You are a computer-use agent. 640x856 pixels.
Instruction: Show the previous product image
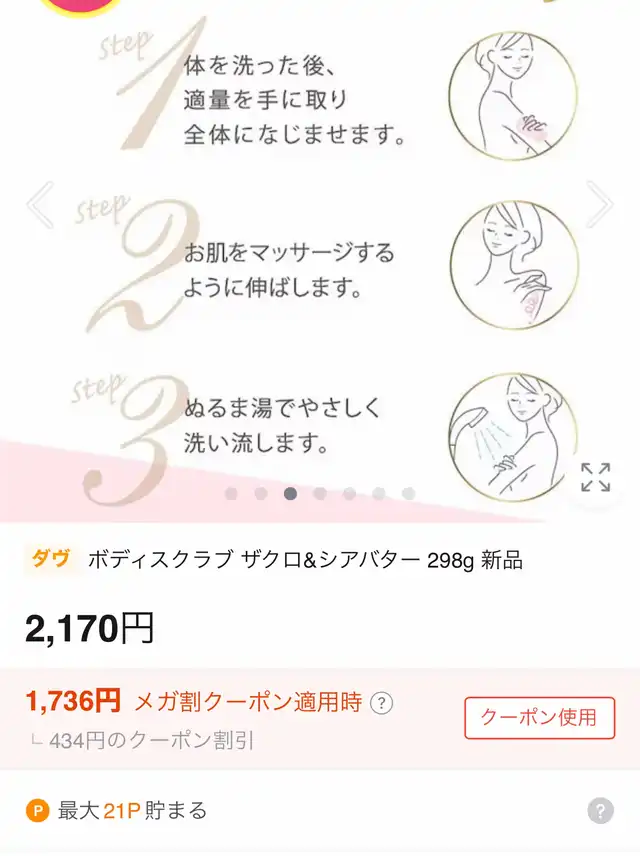click(40, 205)
